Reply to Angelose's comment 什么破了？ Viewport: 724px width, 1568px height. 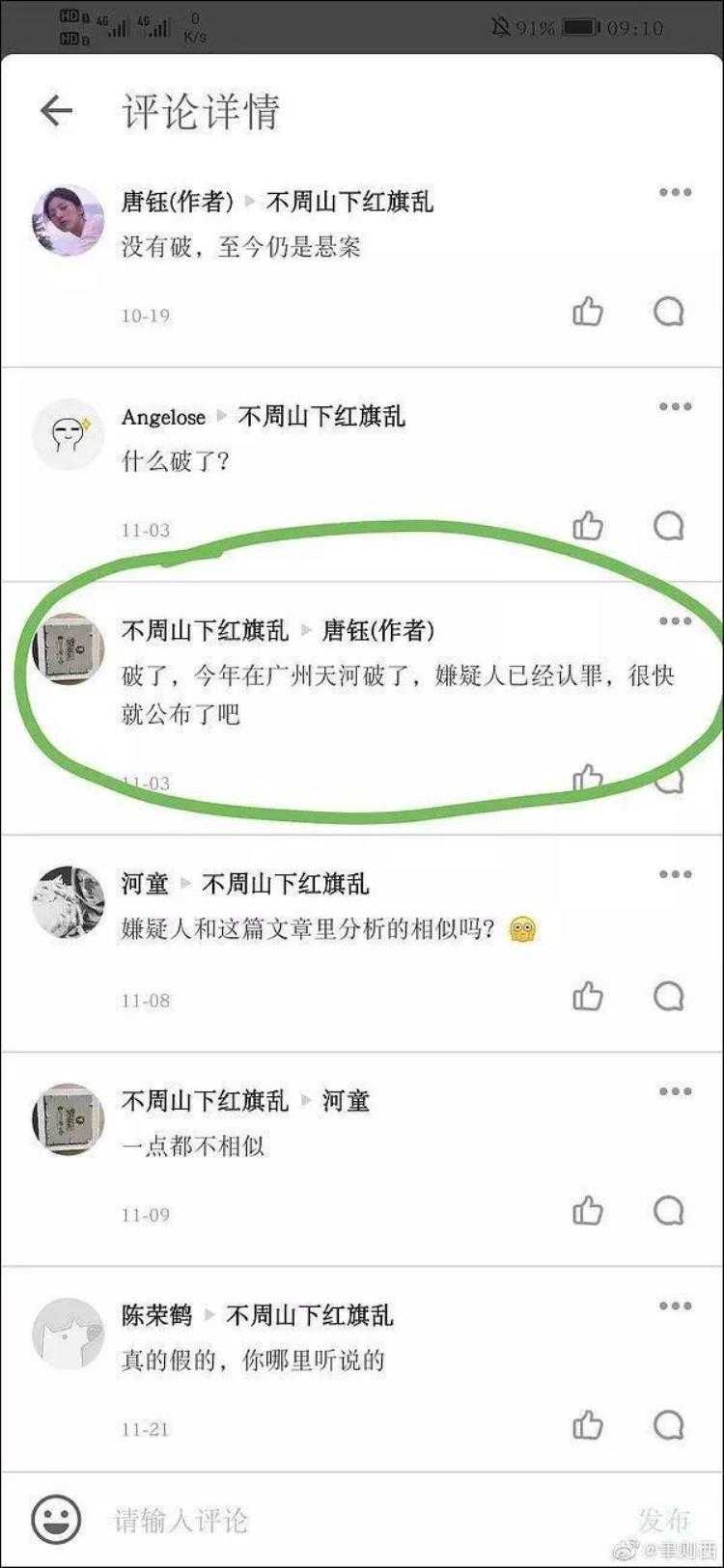coord(669,526)
